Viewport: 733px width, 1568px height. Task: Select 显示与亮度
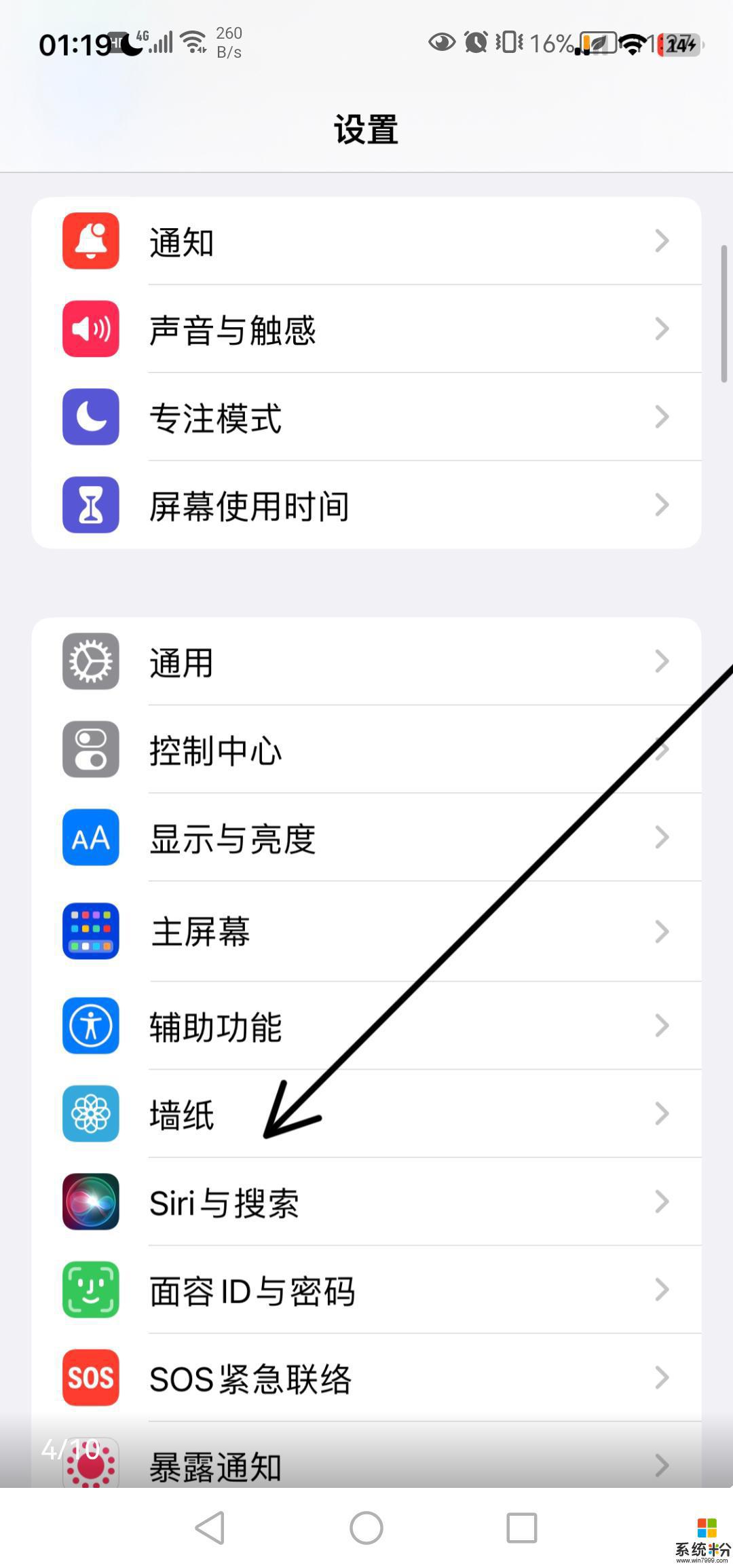[x=366, y=837]
